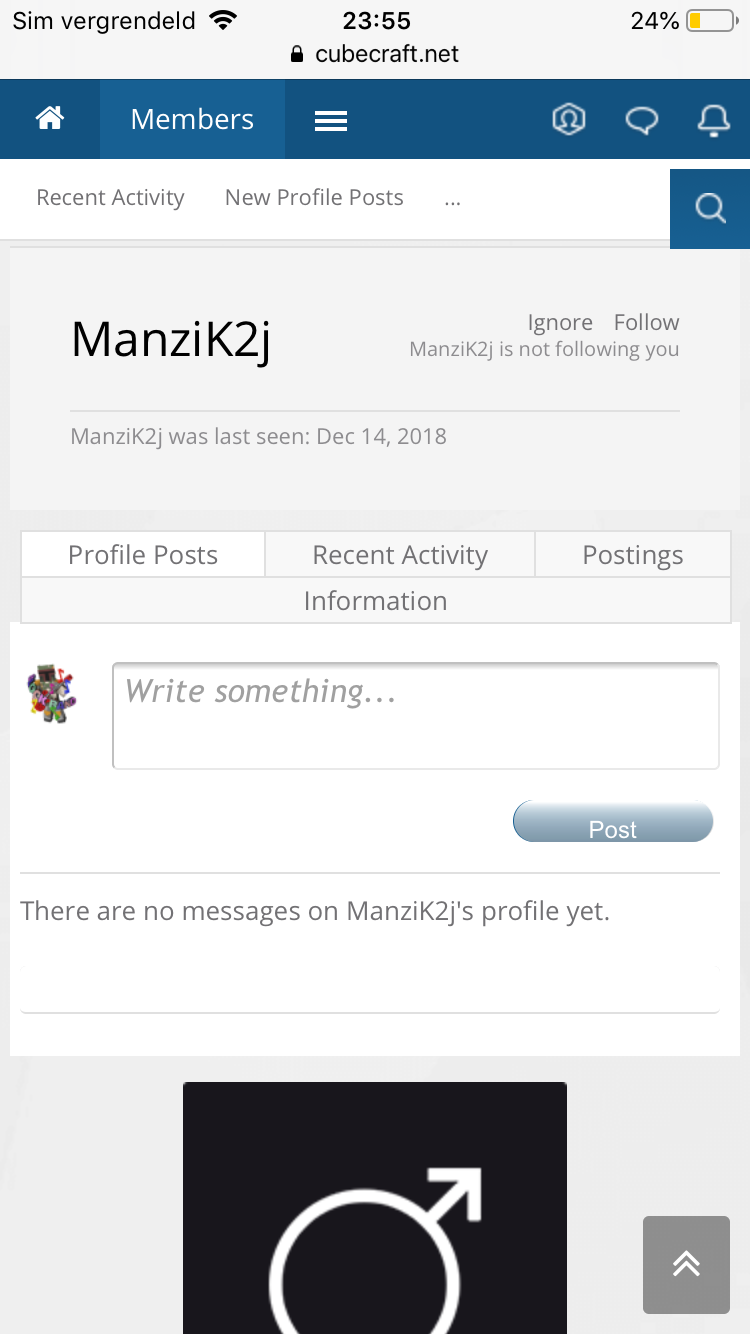Open the Recent Activity link
The width and height of the screenshot is (750, 1334).
pos(111,198)
